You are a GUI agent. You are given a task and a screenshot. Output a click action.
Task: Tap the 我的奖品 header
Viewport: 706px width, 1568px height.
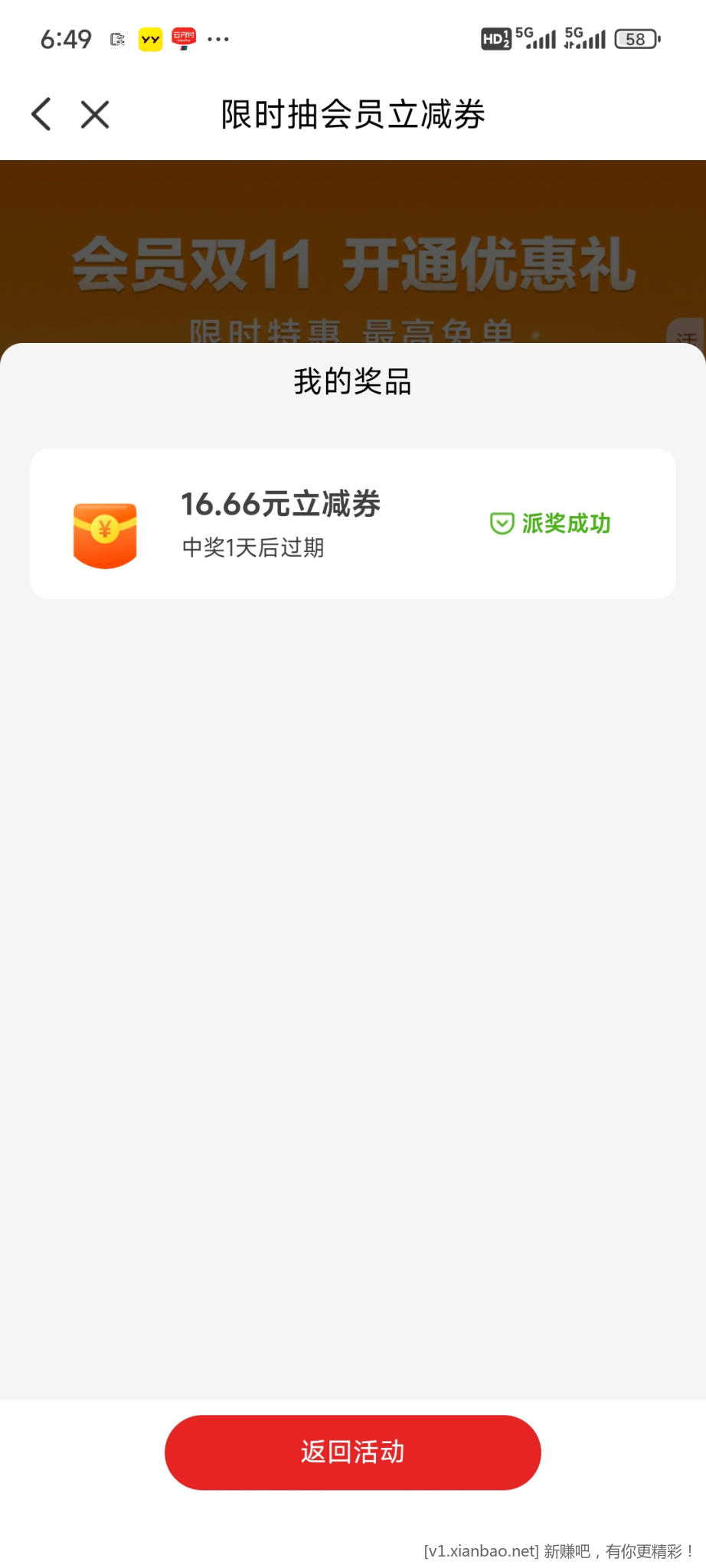(352, 381)
